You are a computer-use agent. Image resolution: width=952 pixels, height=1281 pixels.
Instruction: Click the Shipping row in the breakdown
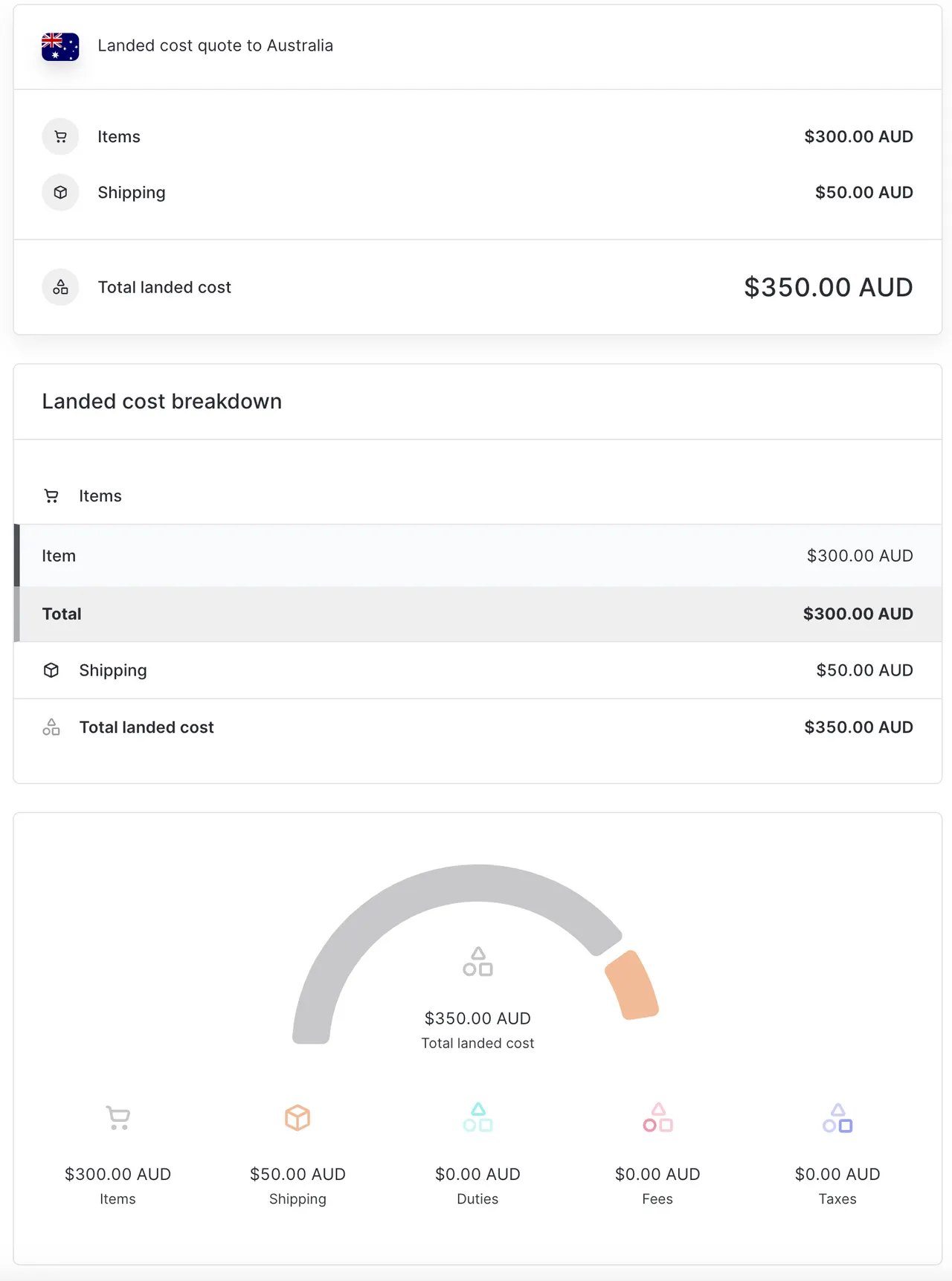click(x=476, y=670)
